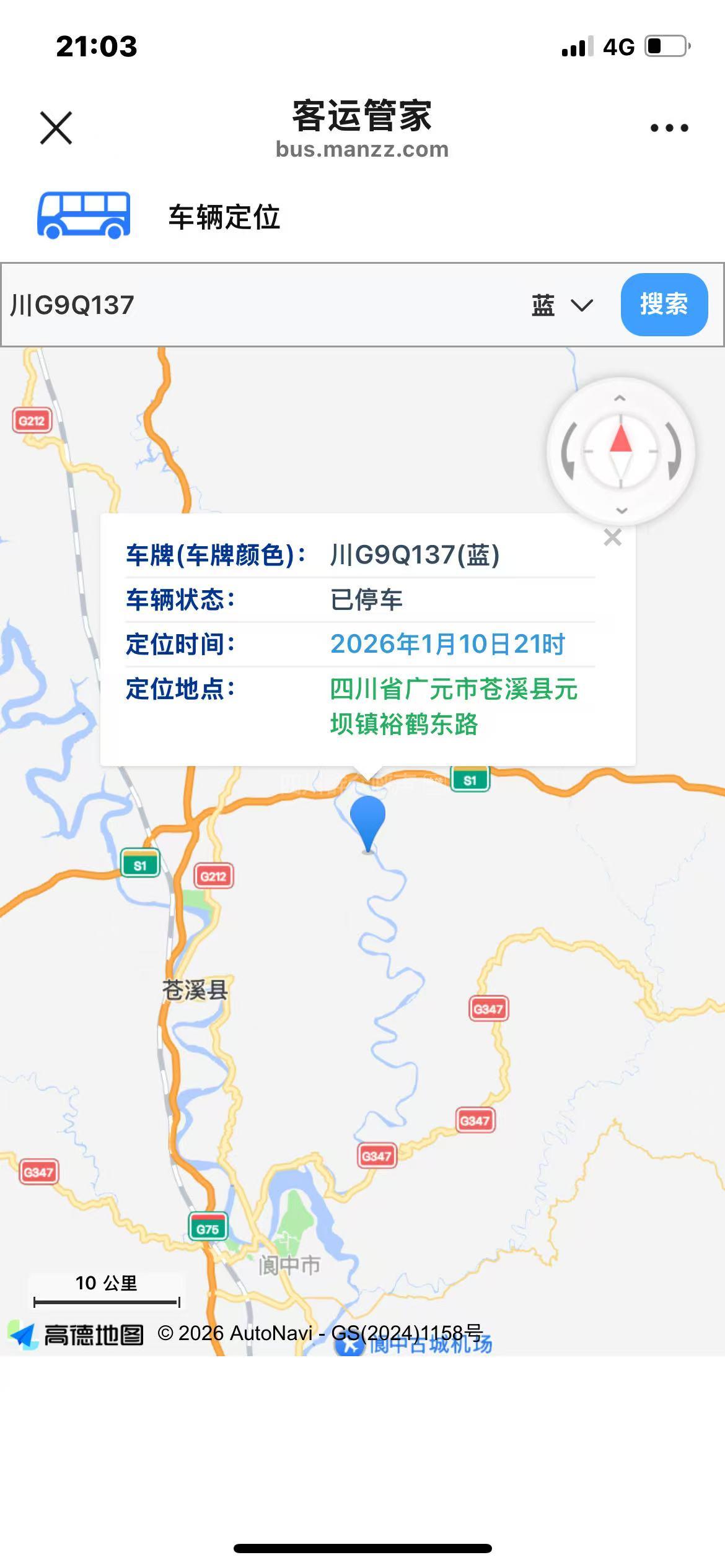Tilt map up using compass top chevron
725x1568 pixels.
coord(620,398)
